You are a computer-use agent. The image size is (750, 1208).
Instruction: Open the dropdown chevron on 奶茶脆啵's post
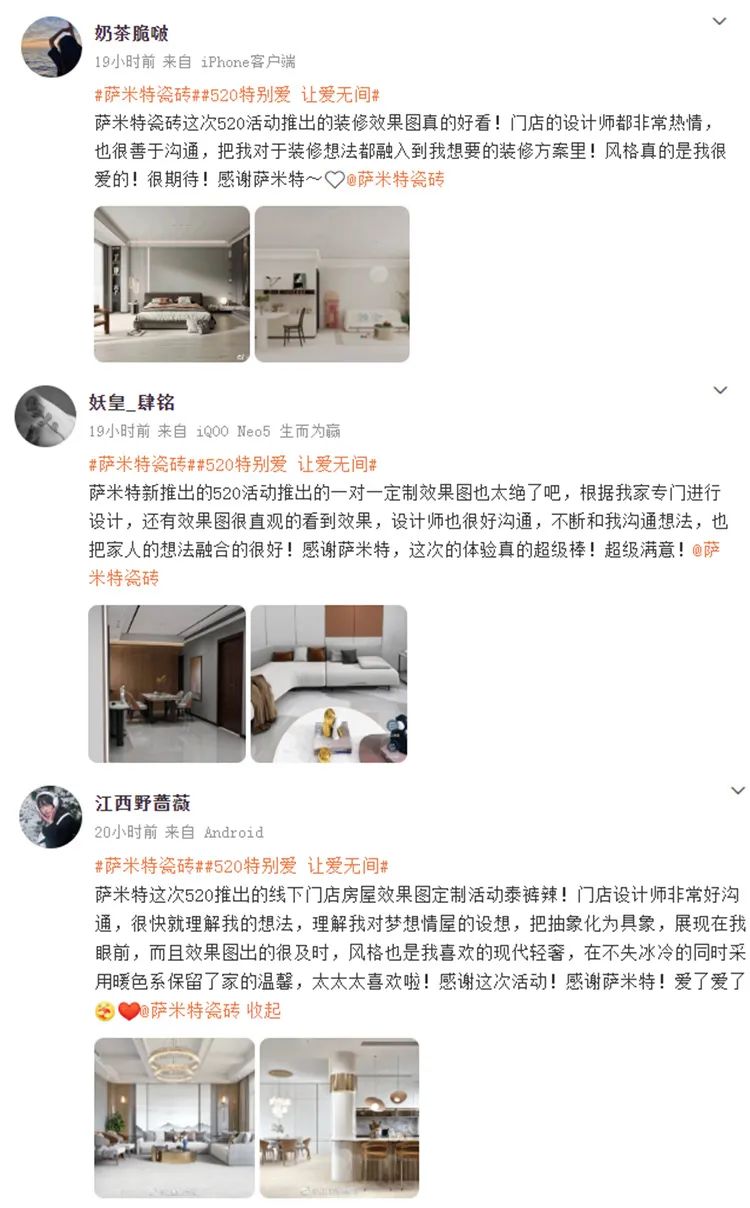(719, 21)
